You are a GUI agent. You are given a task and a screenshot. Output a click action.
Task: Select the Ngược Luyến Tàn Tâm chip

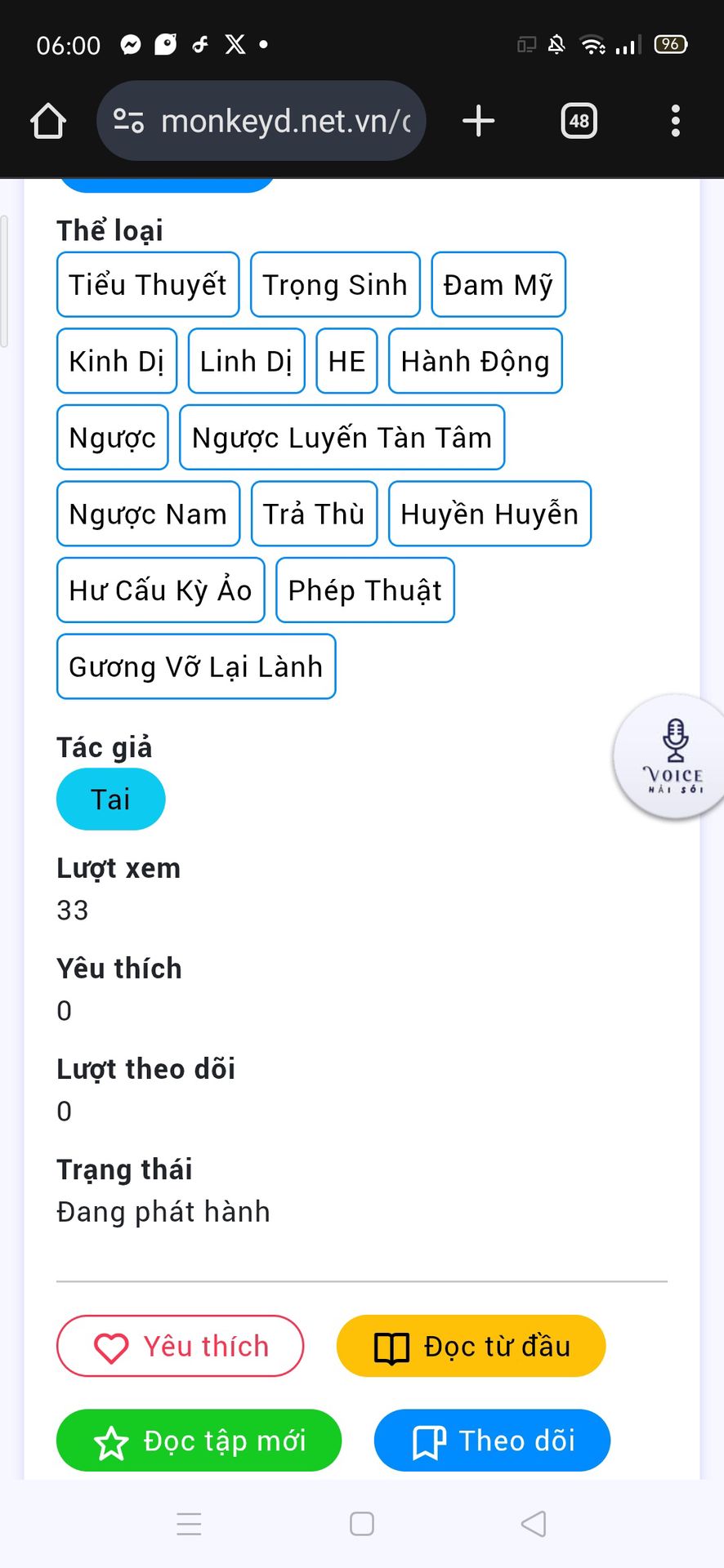(342, 438)
